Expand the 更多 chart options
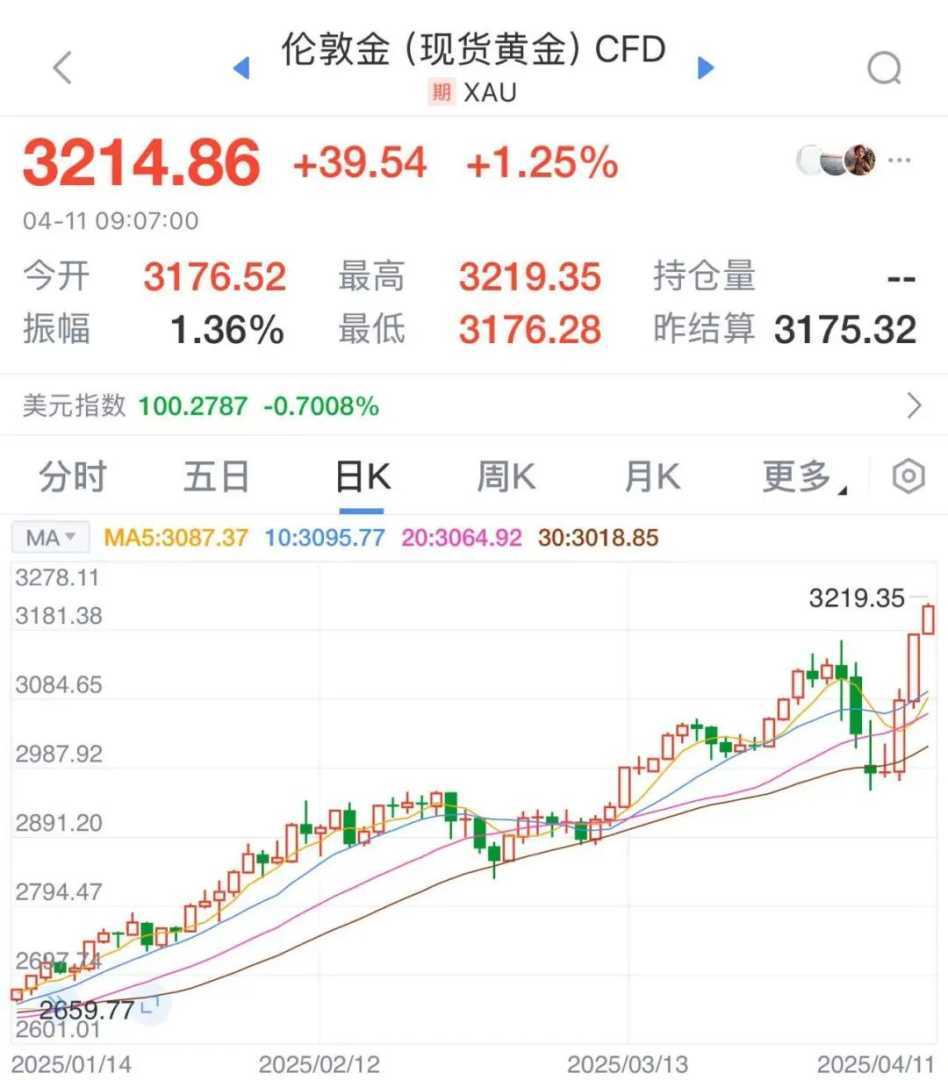This screenshot has height=1080, width=948. coord(802,478)
